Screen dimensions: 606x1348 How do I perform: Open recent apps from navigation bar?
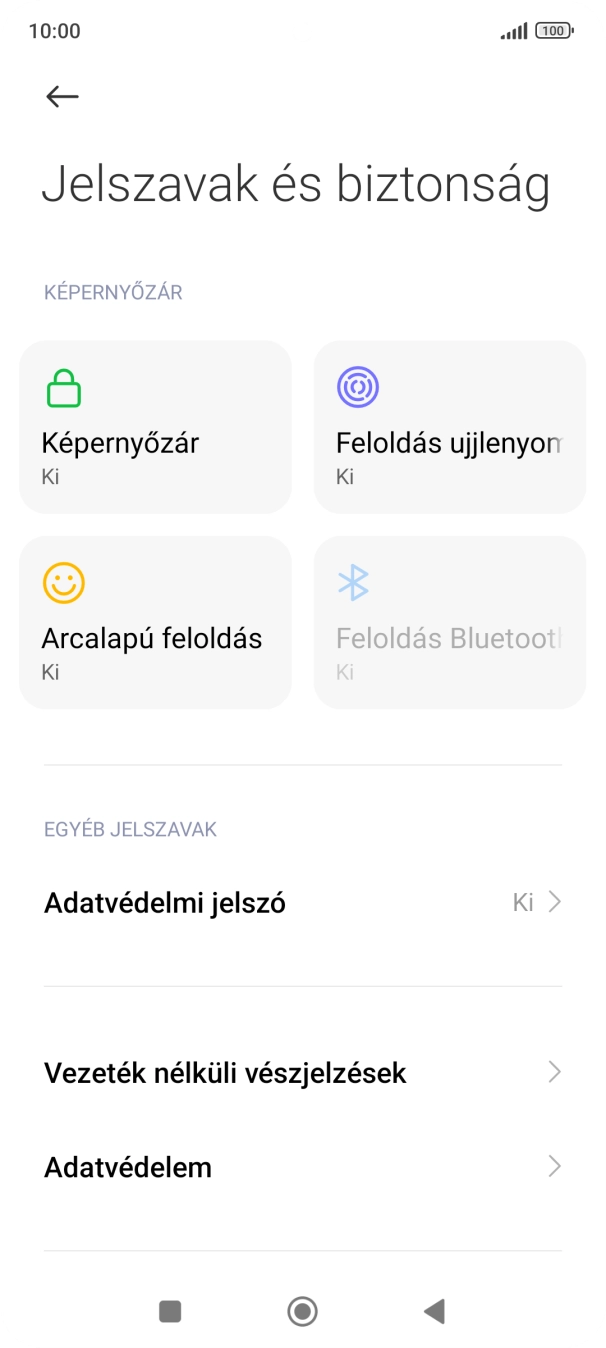coord(170,1311)
